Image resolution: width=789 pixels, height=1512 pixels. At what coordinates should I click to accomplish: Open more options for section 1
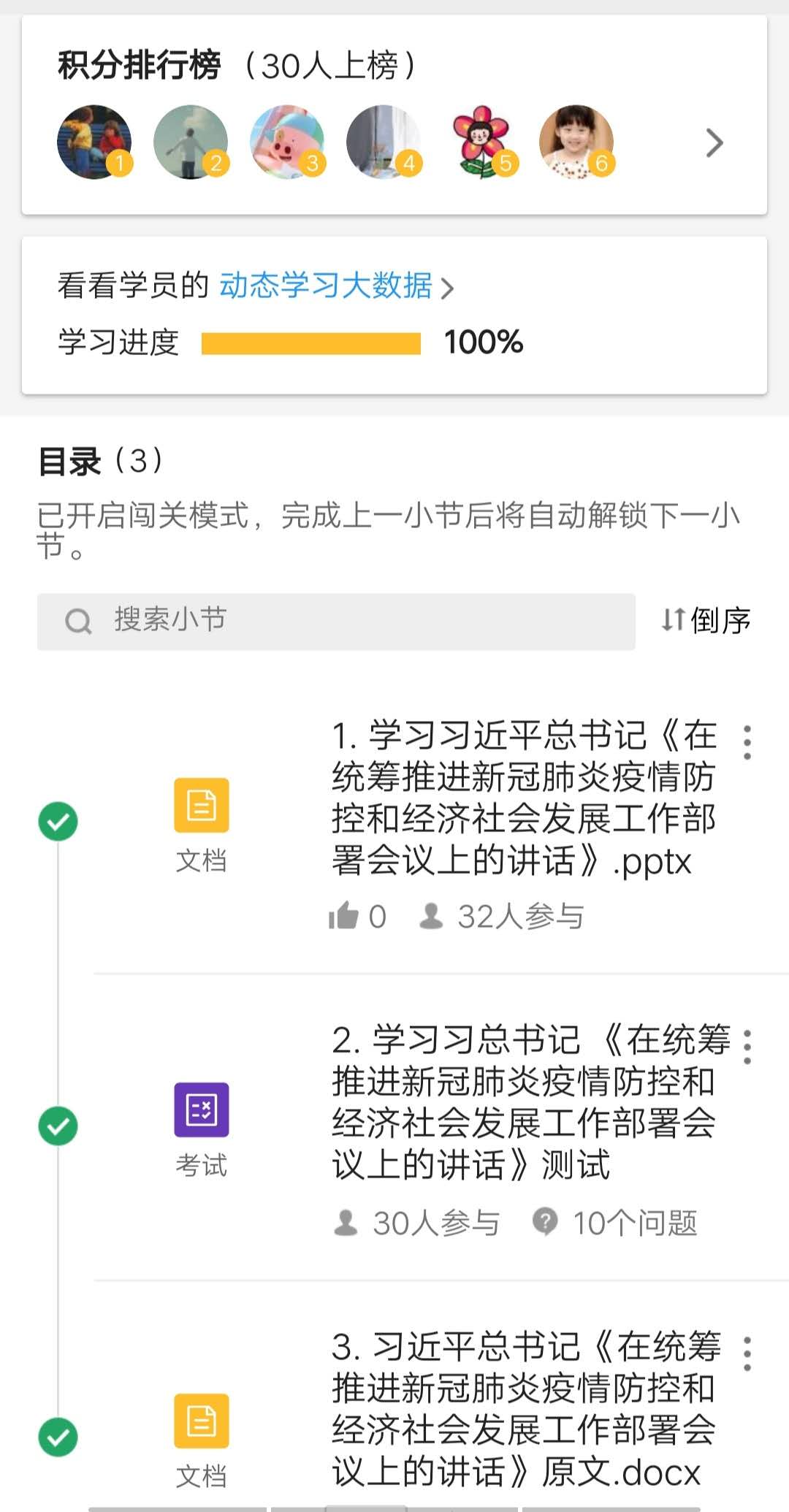(747, 742)
